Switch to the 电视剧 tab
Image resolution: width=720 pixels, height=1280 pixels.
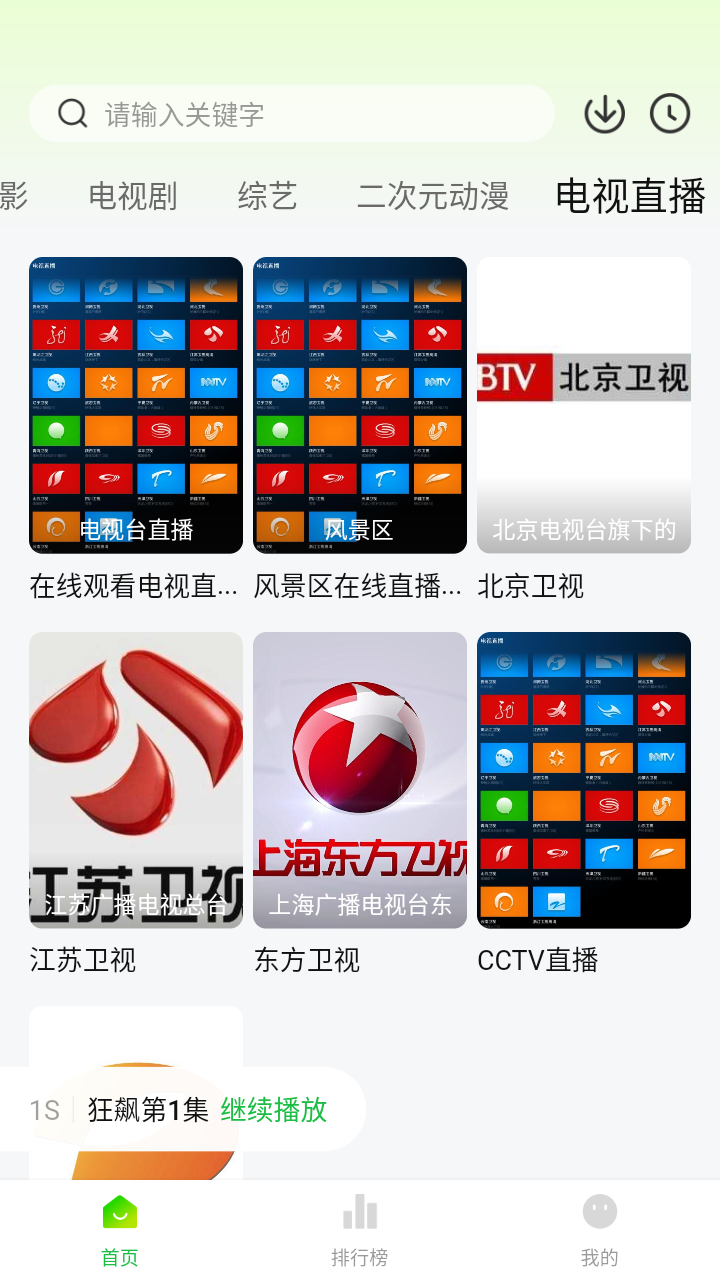(x=133, y=197)
